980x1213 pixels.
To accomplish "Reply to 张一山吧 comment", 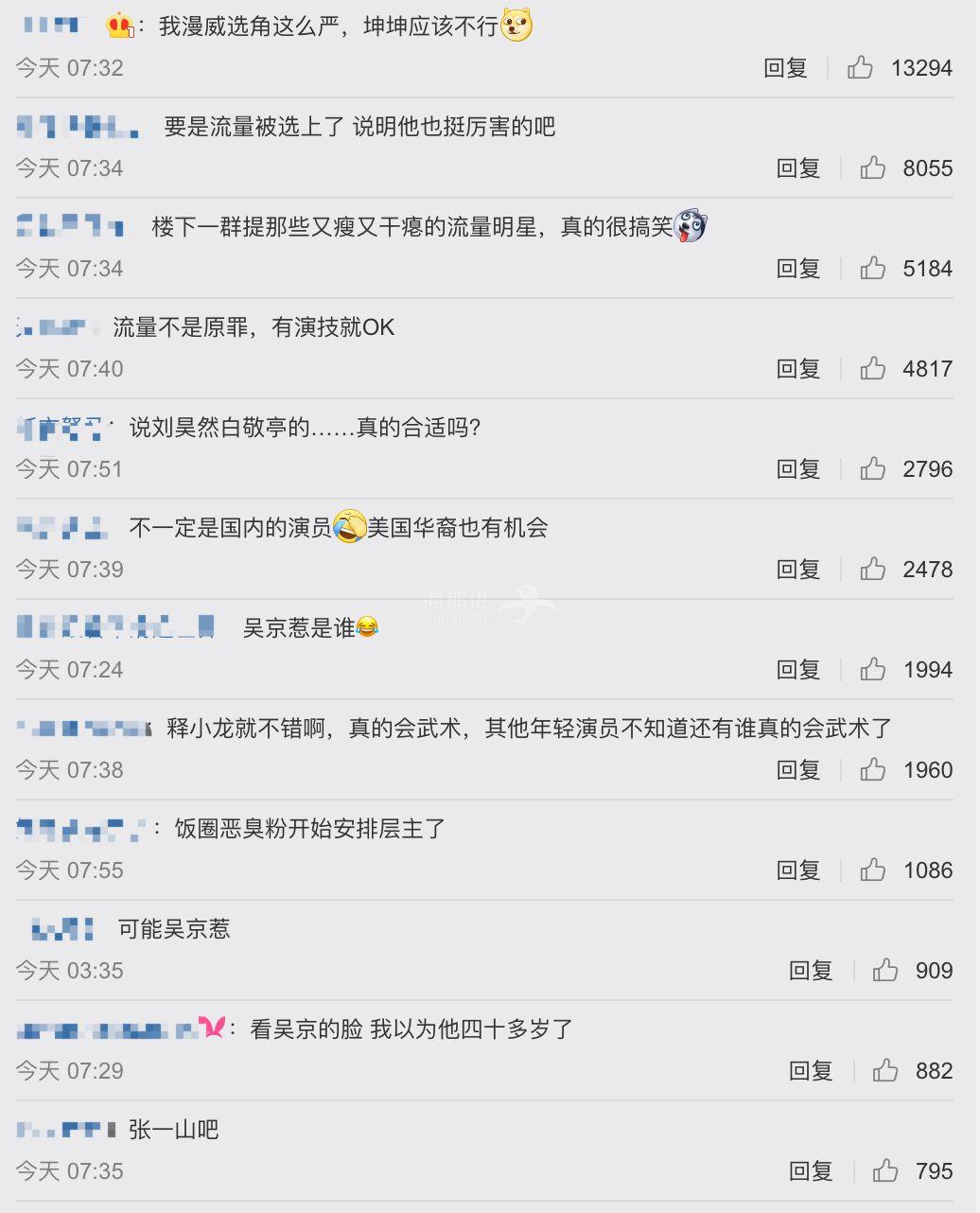I will (x=811, y=1171).
